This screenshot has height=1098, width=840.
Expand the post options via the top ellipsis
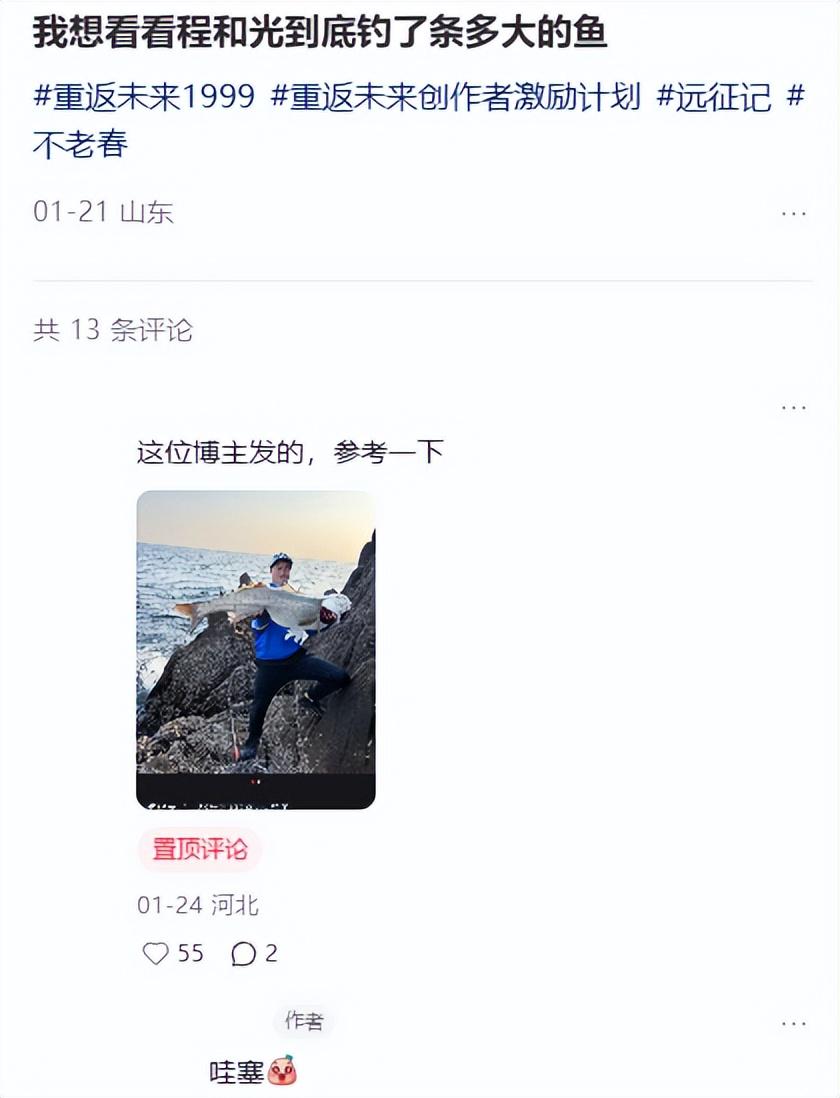pyautogui.click(x=795, y=213)
